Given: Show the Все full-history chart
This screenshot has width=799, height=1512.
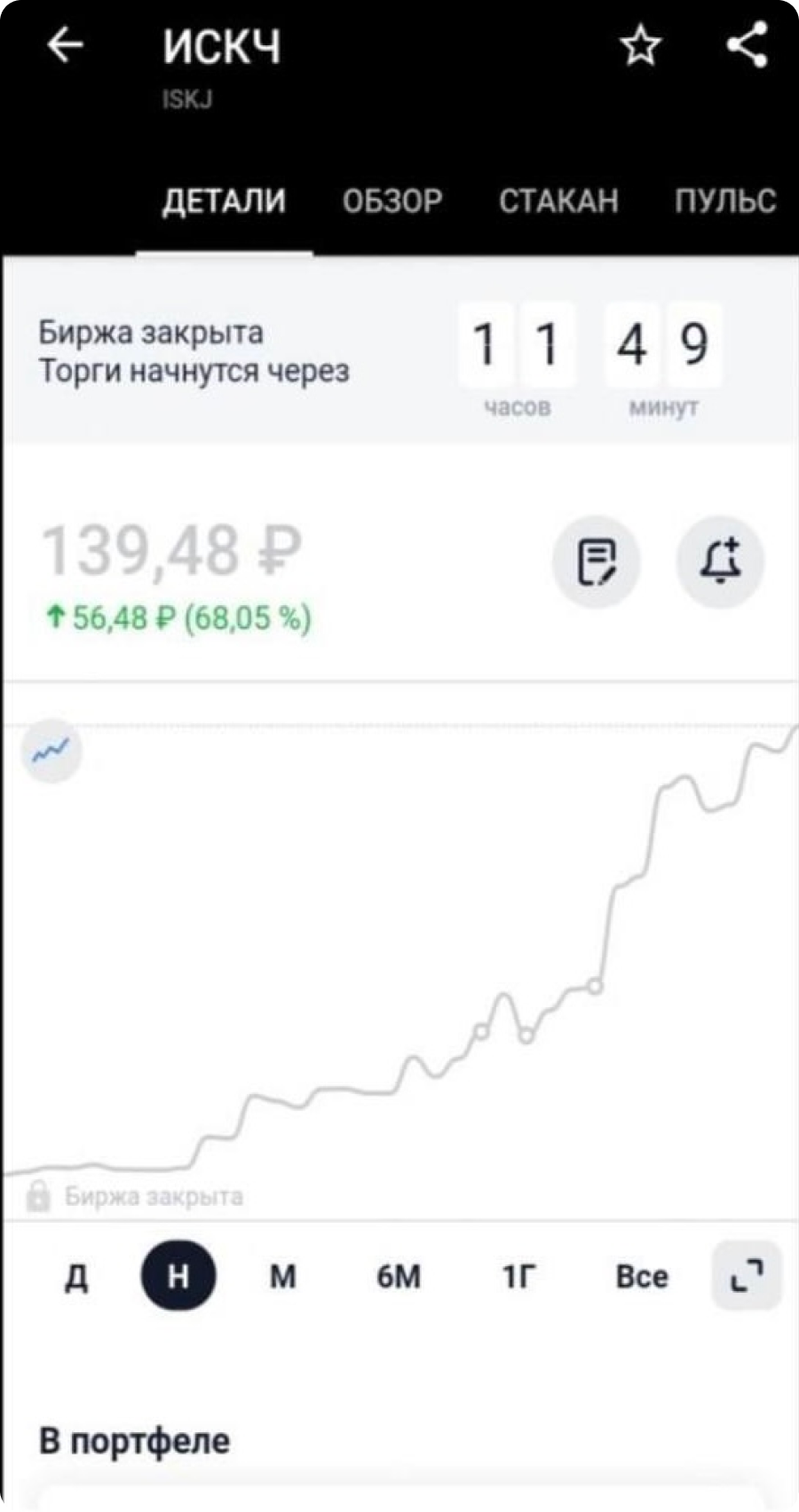Looking at the screenshot, I should [641, 1277].
